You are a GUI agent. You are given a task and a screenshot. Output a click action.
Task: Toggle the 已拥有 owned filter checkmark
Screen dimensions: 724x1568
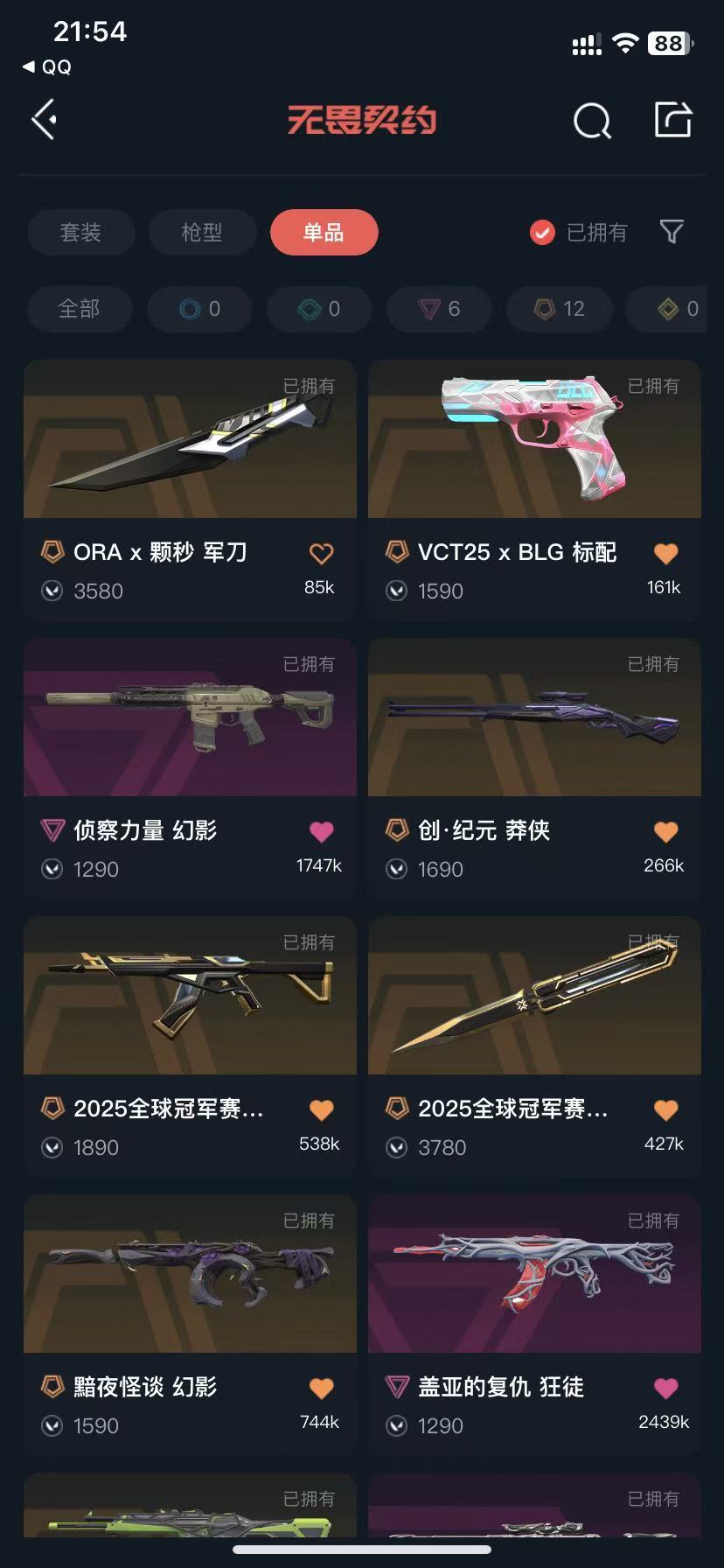tap(542, 232)
